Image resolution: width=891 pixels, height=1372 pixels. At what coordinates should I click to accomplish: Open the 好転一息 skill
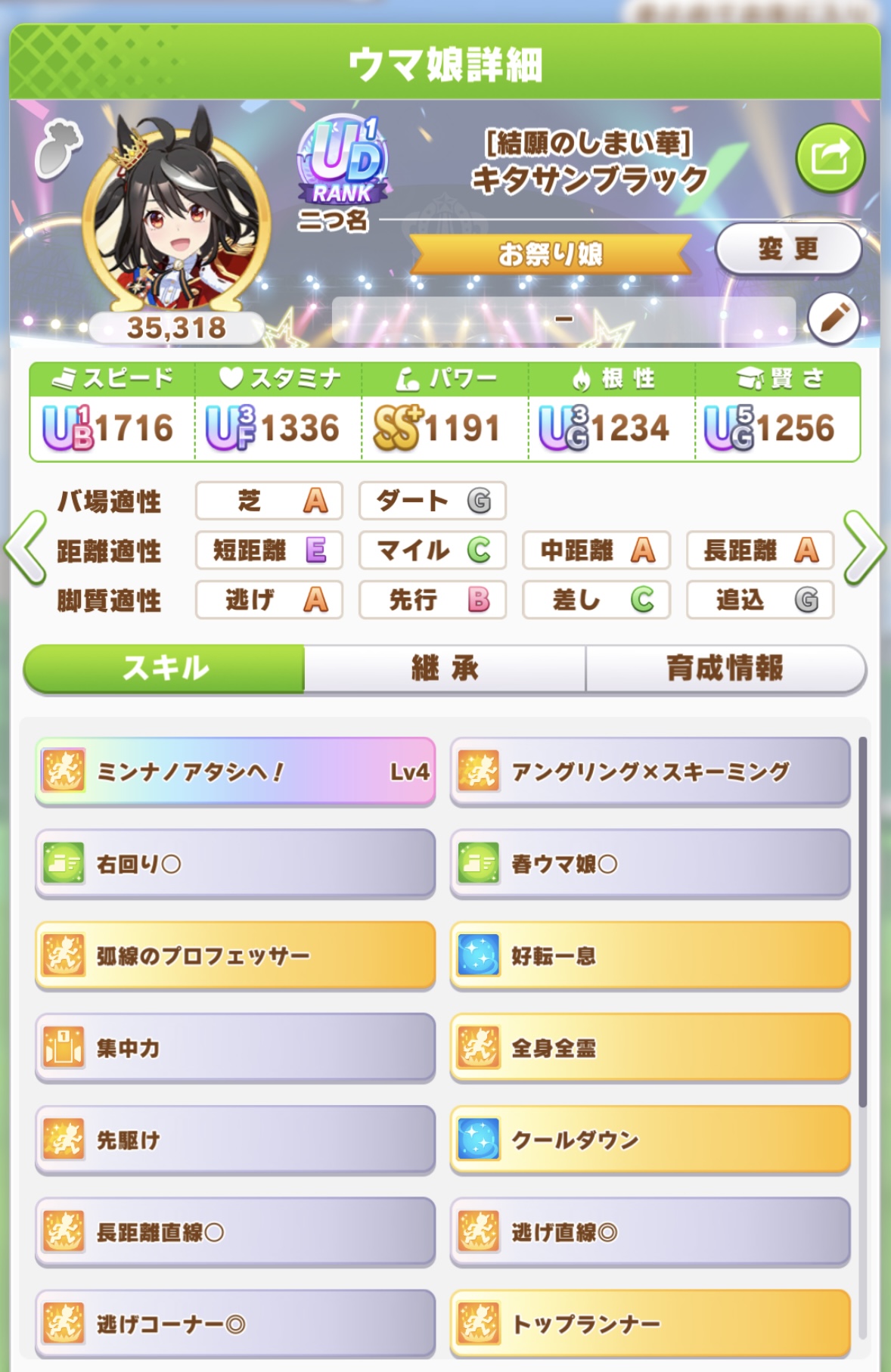click(650, 956)
